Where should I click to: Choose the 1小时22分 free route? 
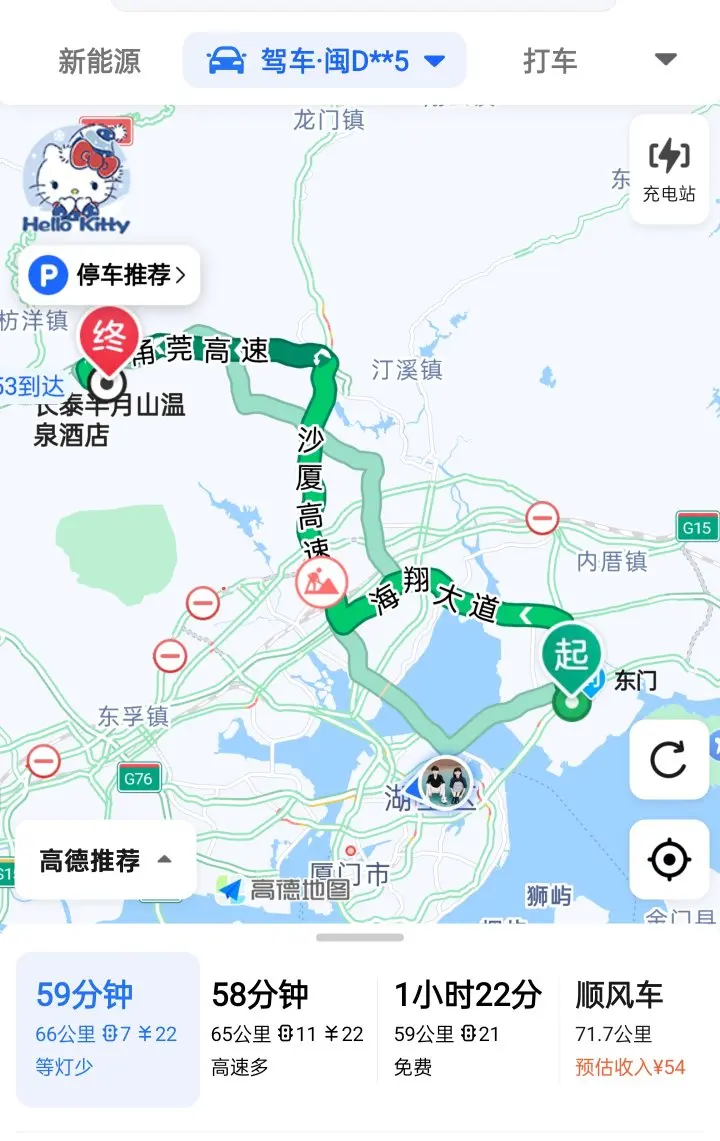tap(468, 1030)
